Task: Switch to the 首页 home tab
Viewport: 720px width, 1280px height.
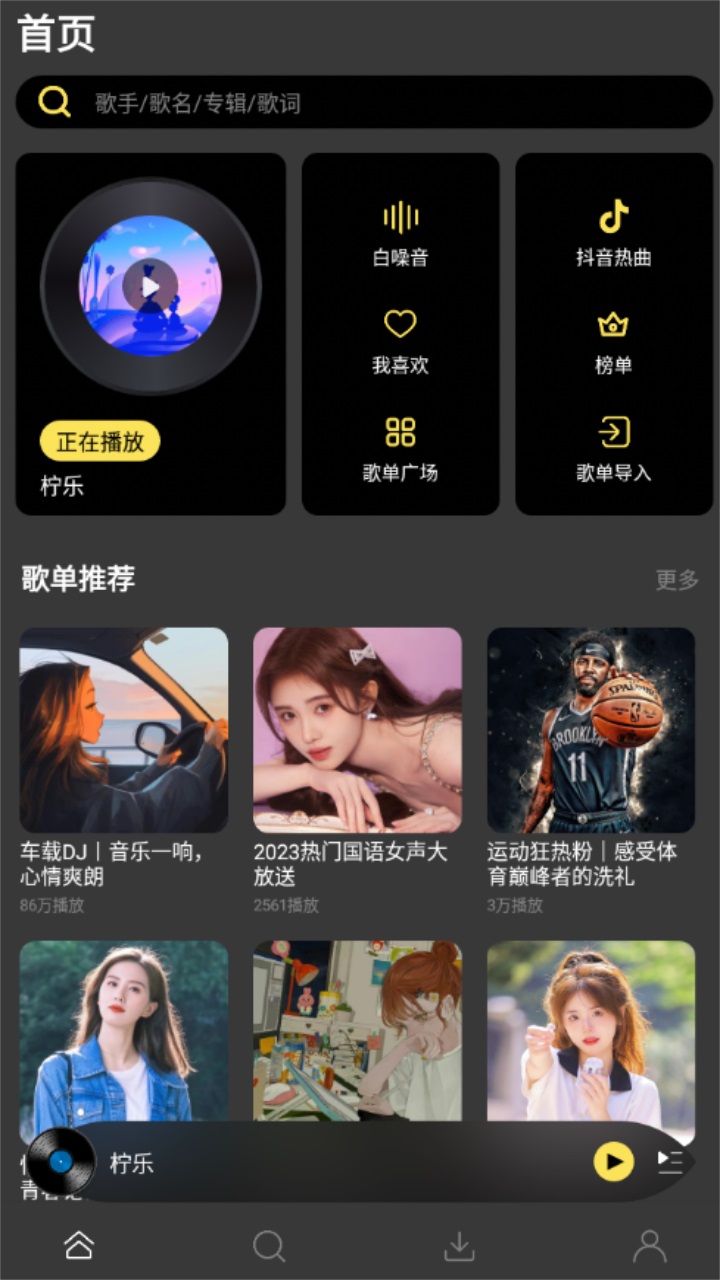Action: (x=80, y=1245)
